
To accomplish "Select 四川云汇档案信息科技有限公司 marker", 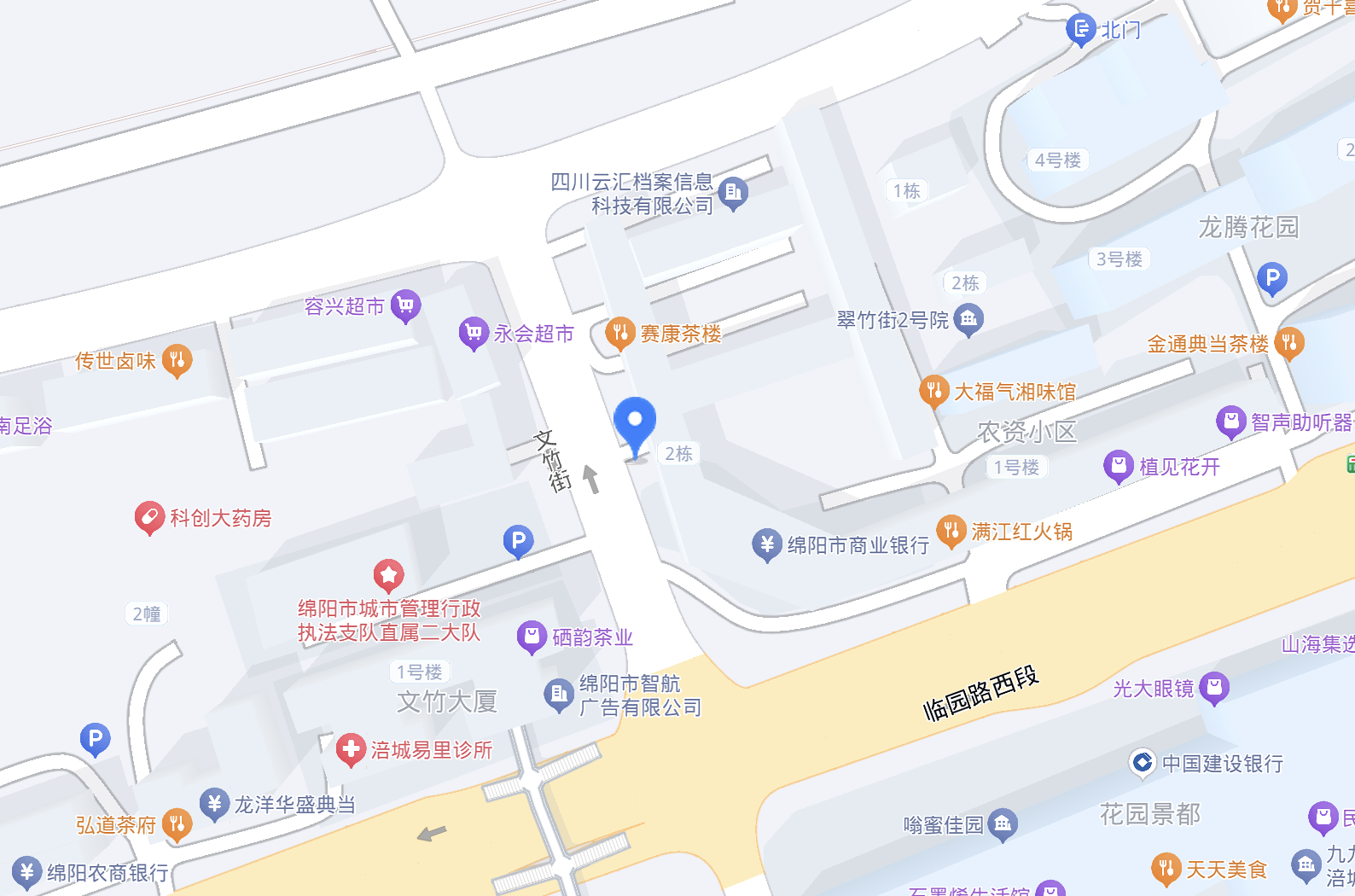I will tap(733, 192).
